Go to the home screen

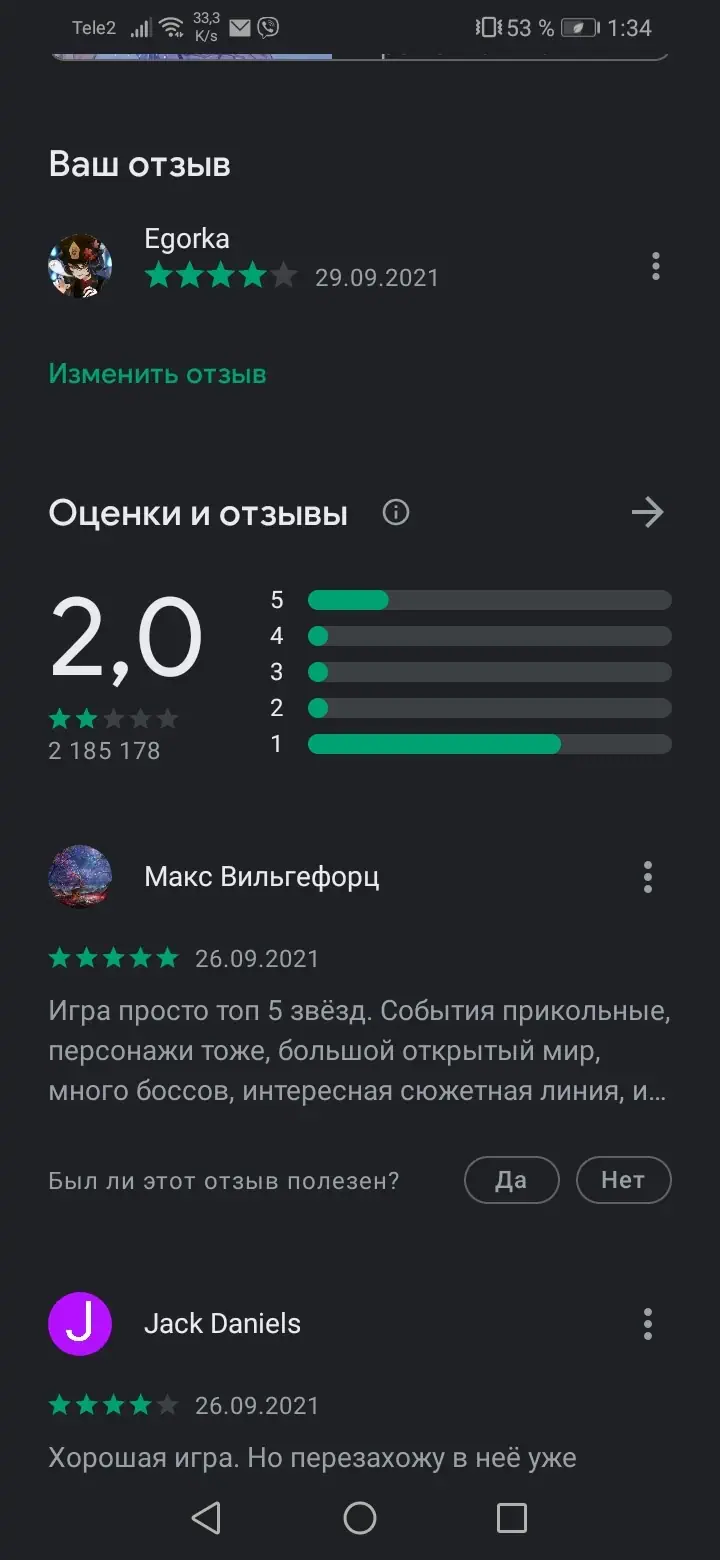[360, 1518]
